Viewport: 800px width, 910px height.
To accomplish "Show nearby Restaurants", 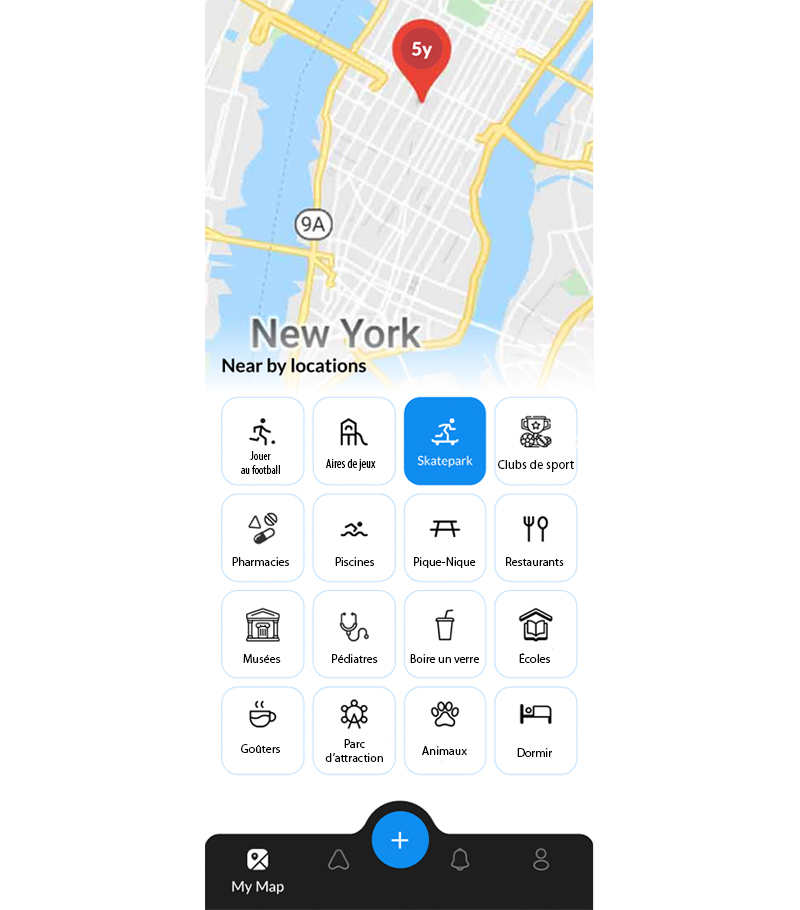I will click(536, 537).
